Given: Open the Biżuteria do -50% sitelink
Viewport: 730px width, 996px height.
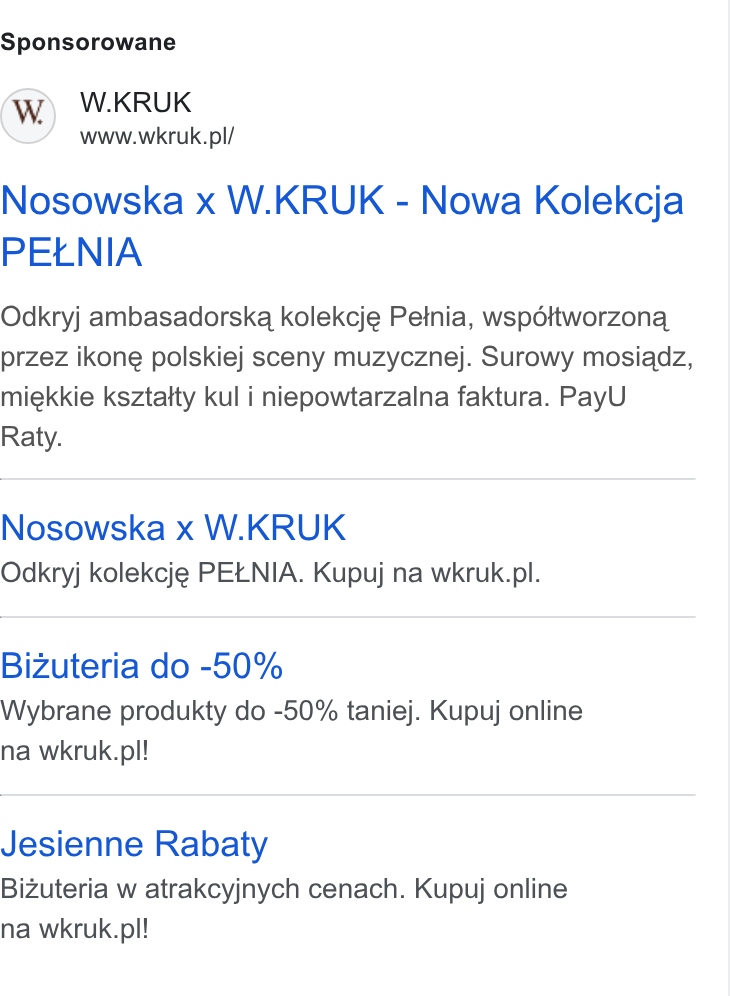Looking at the screenshot, I should (x=141, y=666).
